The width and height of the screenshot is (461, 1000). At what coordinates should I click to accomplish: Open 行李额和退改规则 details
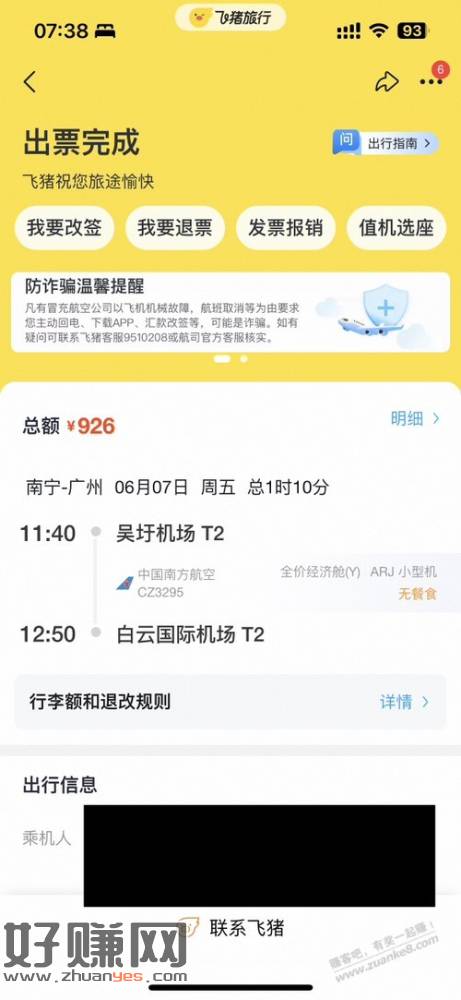click(x=230, y=702)
